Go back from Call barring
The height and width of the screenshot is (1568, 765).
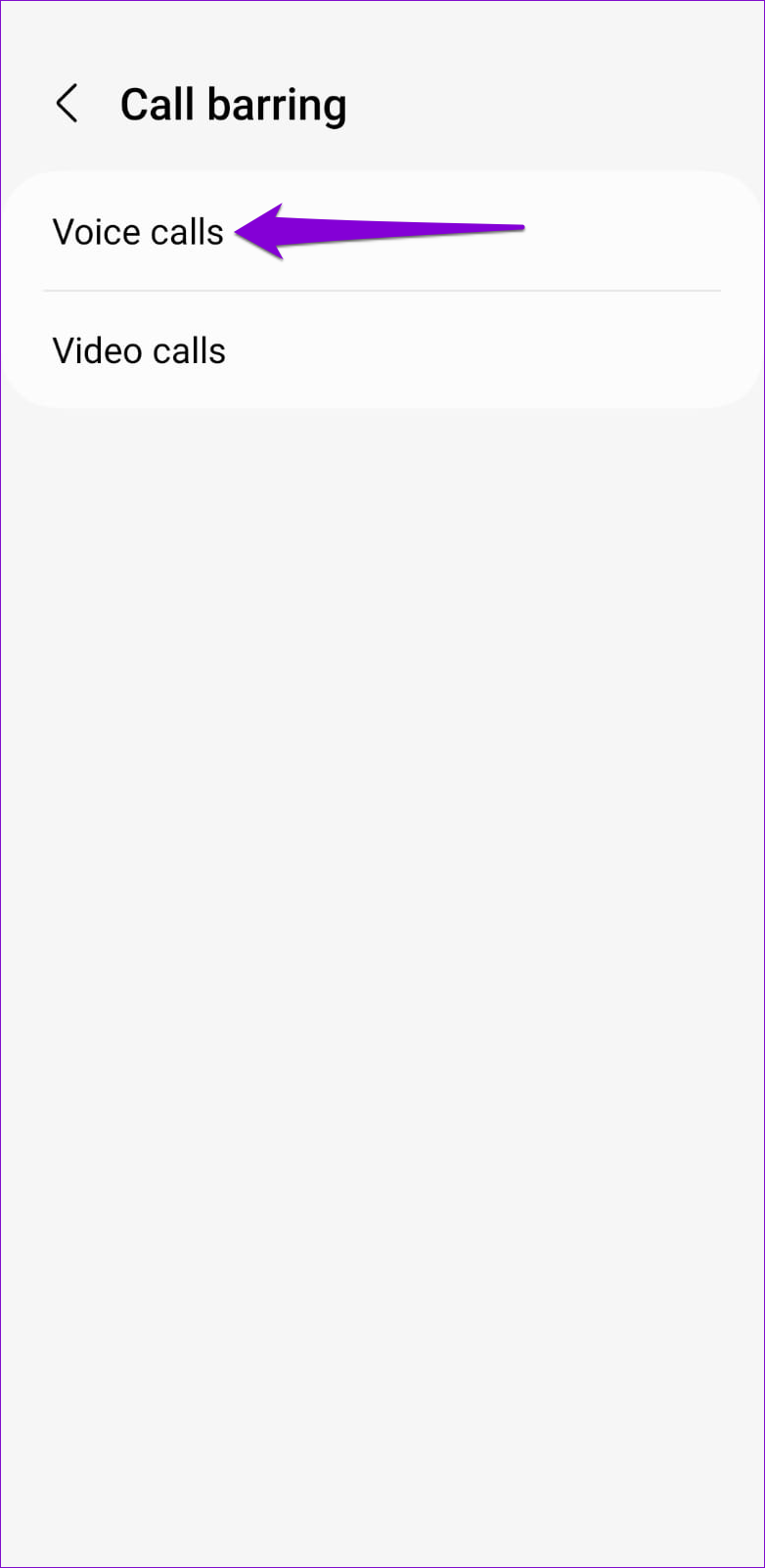click(67, 104)
